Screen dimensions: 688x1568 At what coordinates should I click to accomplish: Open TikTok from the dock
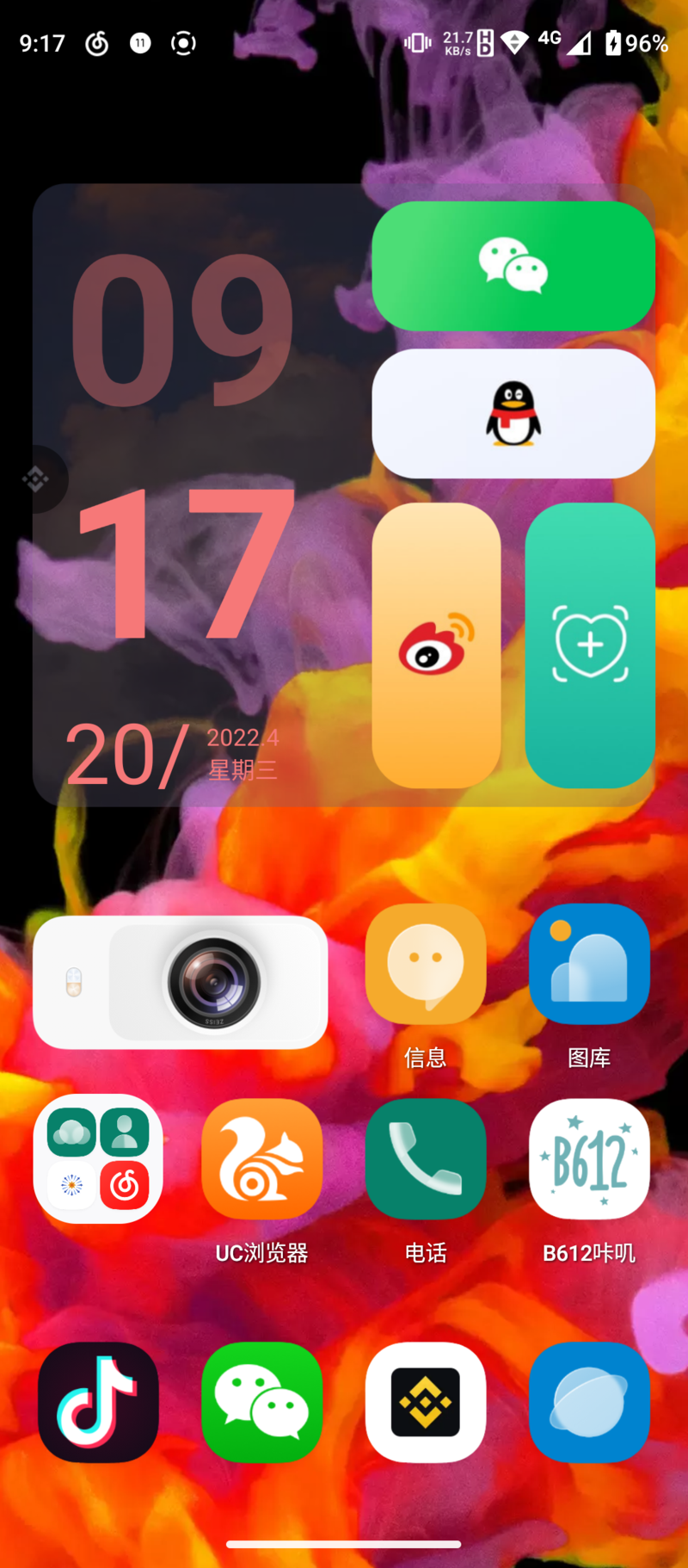pyautogui.click(x=98, y=1402)
